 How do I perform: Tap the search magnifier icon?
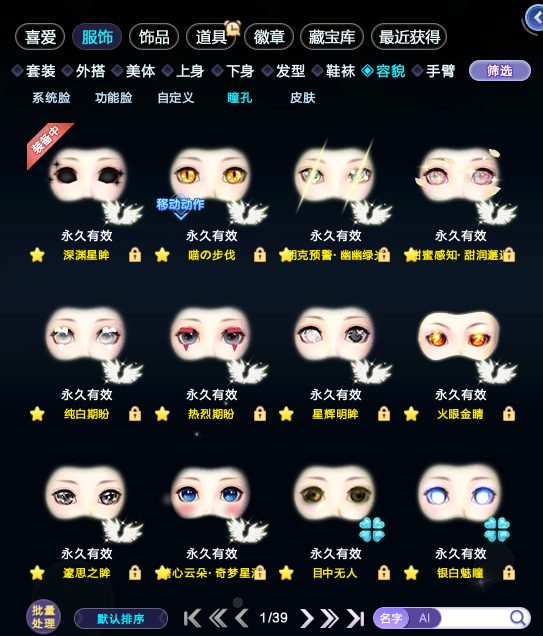tap(517, 618)
